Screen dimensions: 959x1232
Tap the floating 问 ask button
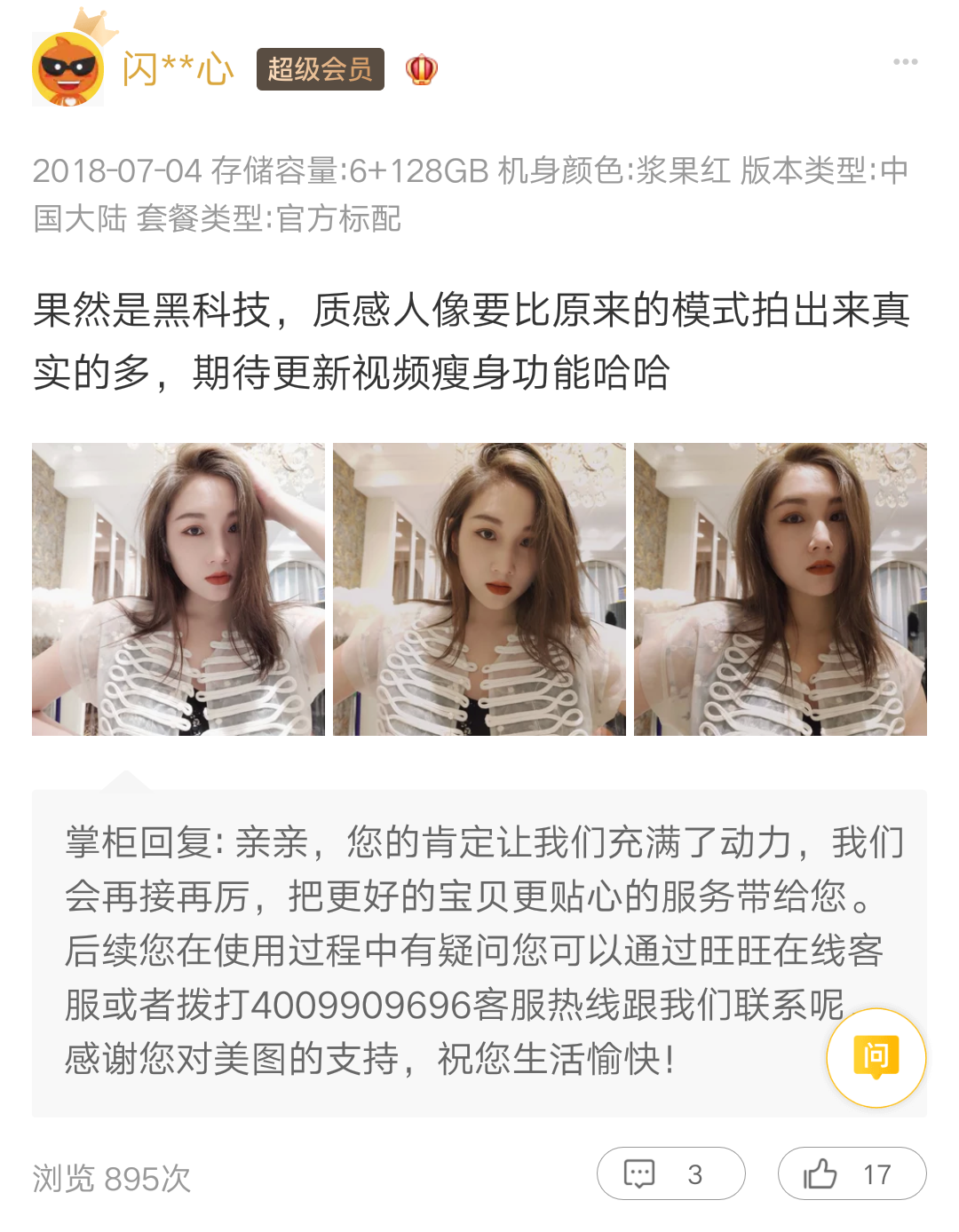pyautogui.click(x=876, y=1057)
